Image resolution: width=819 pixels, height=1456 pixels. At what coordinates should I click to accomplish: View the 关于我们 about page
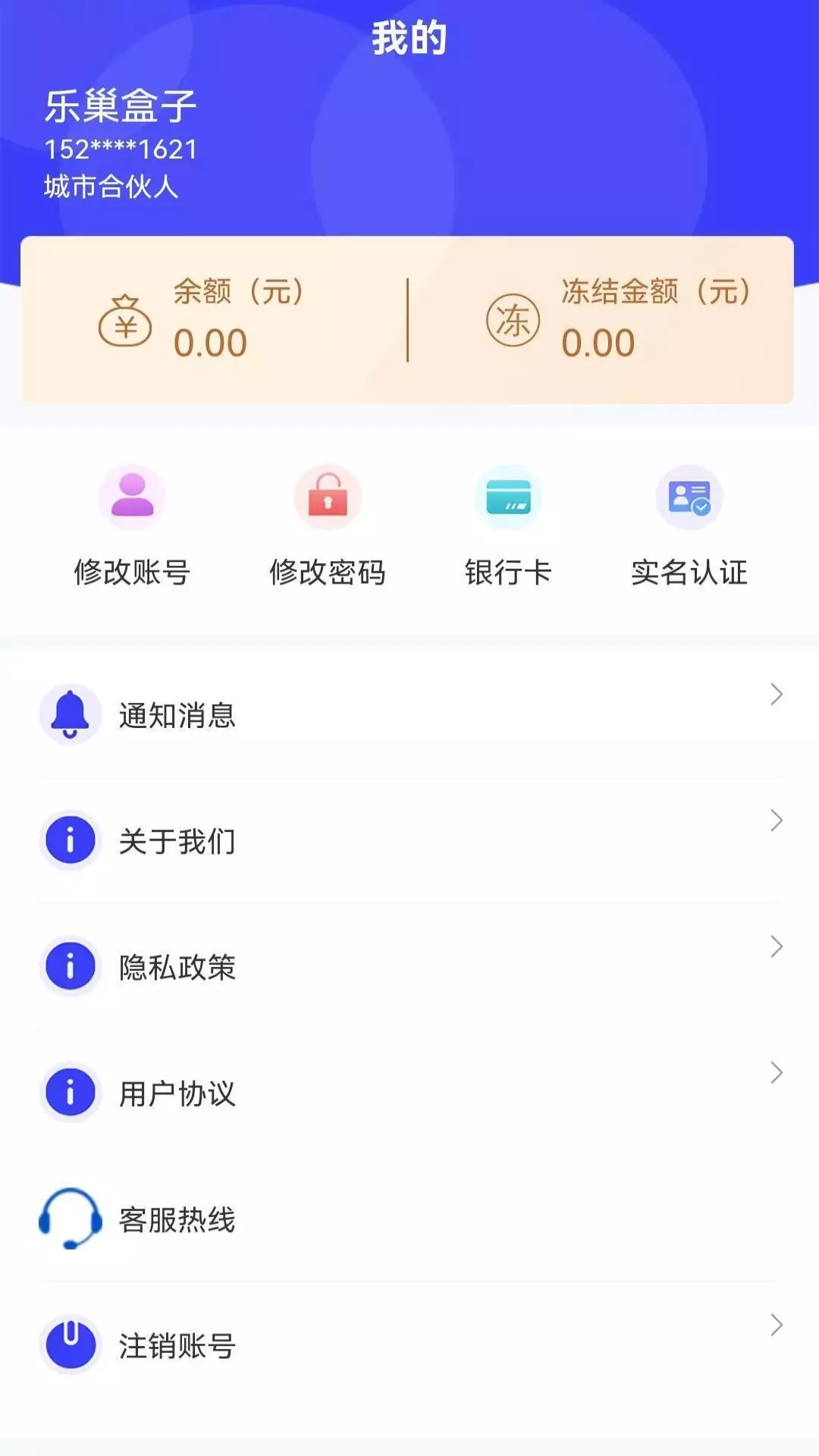(x=409, y=840)
